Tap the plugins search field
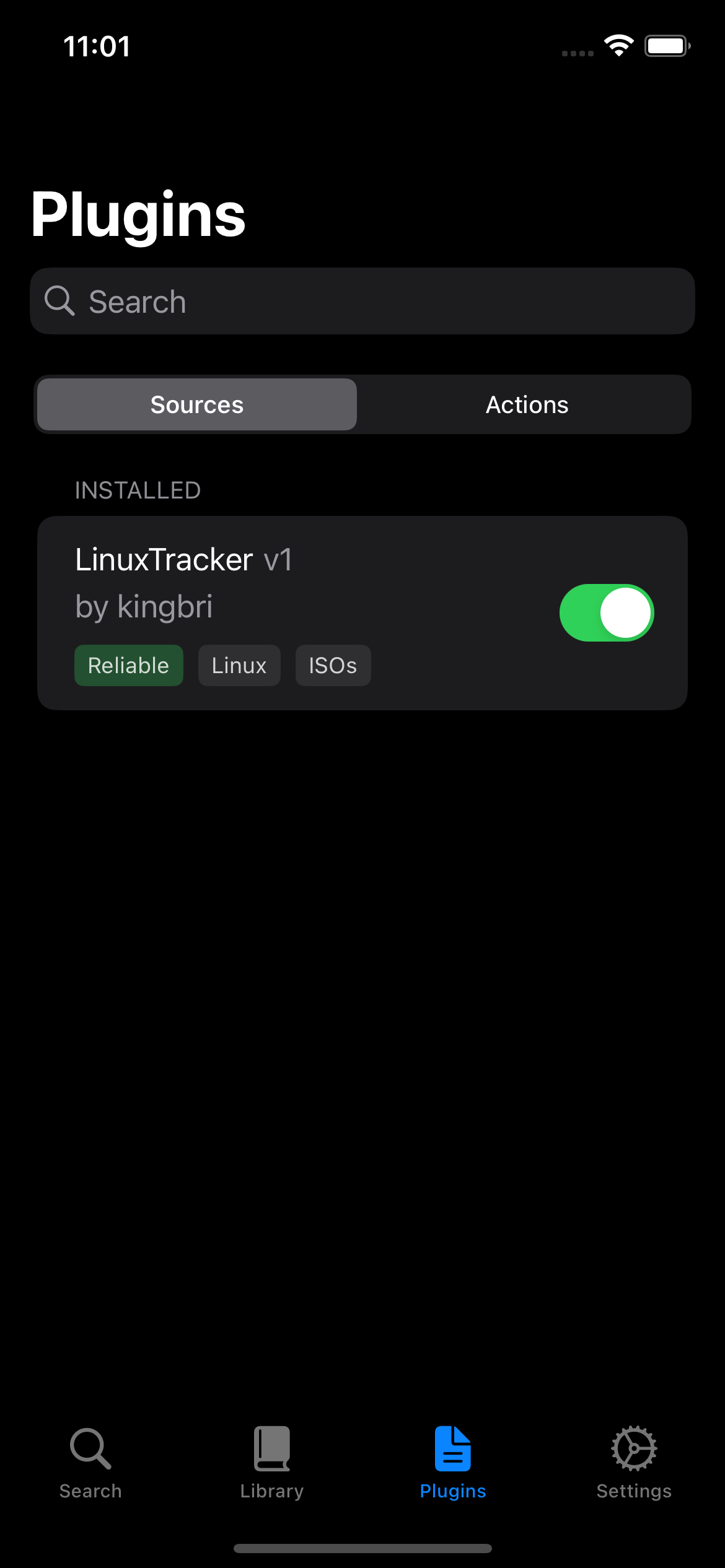Image resolution: width=725 pixels, height=1568 pixels. pos(362,302)
